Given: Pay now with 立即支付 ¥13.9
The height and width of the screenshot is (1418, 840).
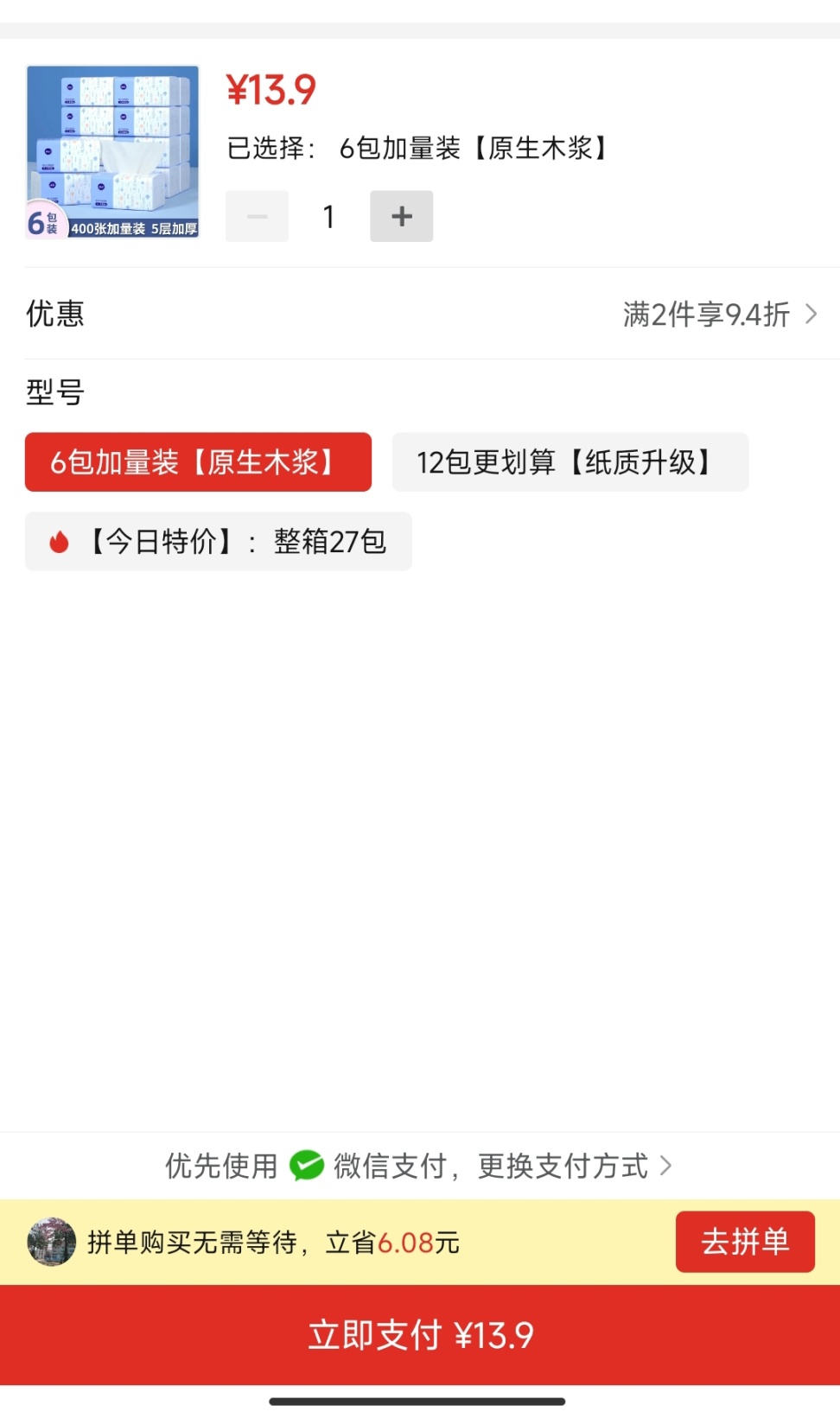Looking at the screenshot, I should (420, 1335).
